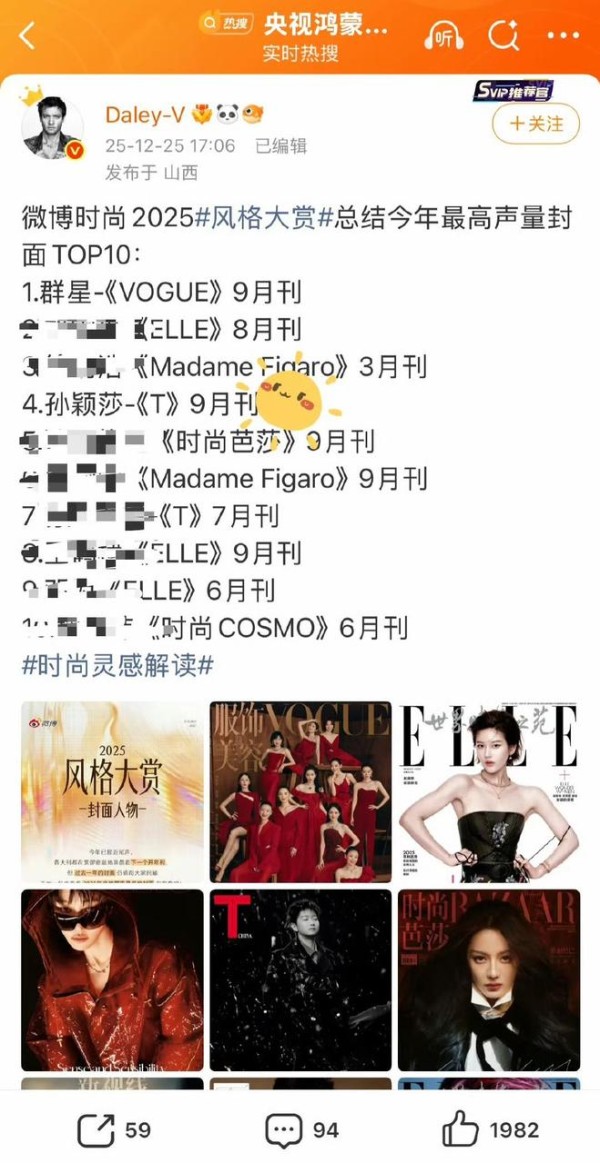The height and width of the screenshot is (1163, 600).
Task: View the red jacket sunglasses cover image
Action: click(112, 979)
